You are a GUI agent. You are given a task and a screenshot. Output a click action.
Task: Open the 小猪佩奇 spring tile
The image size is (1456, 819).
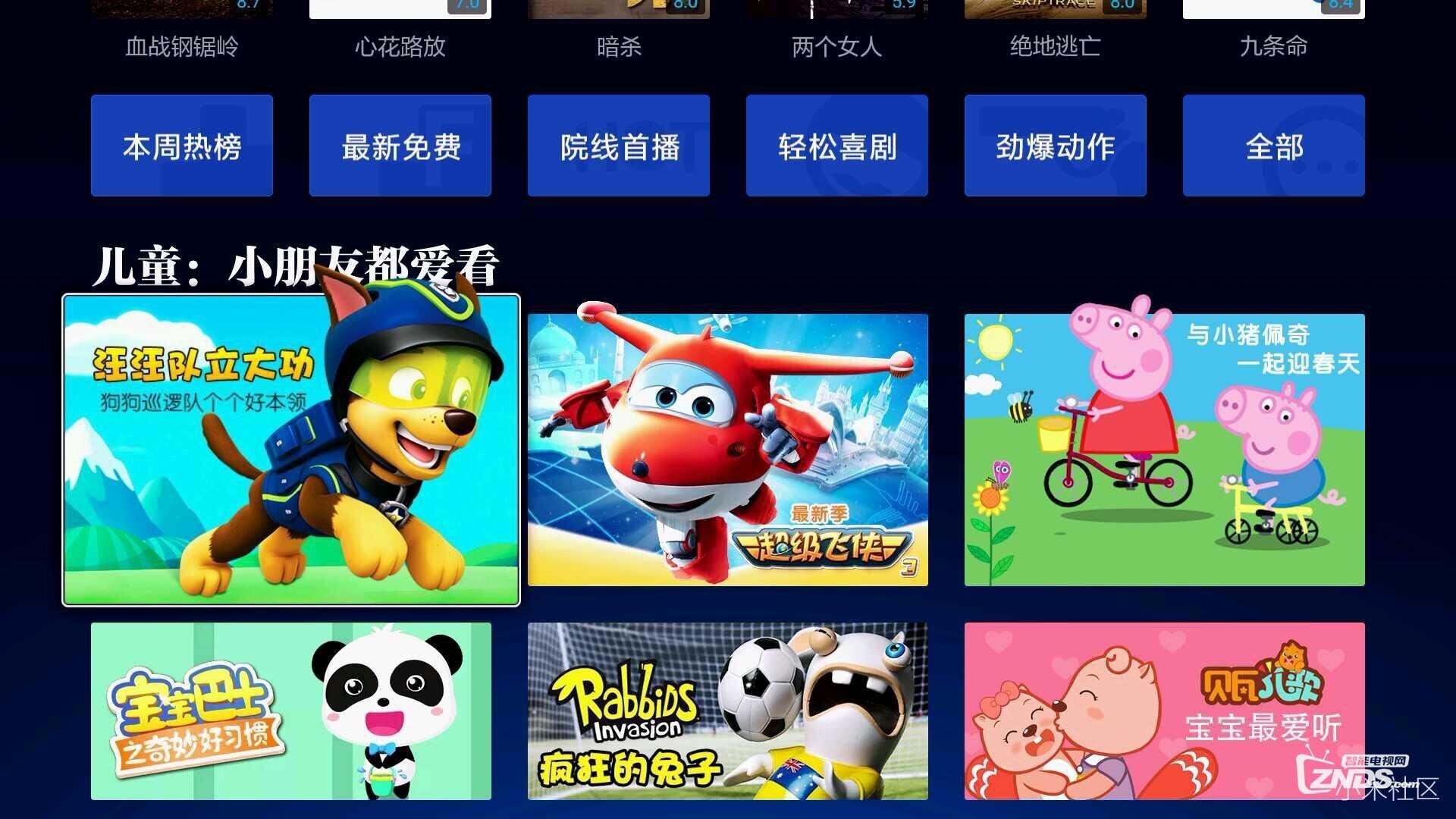[1165, 450]
